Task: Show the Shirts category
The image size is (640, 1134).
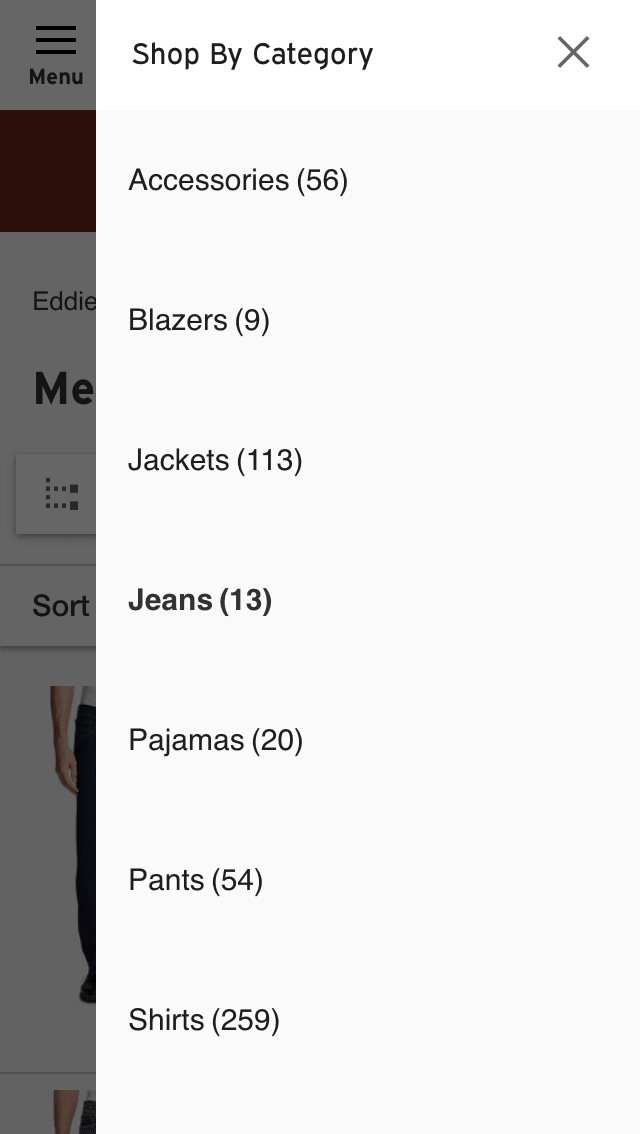Action: click(204, 1020)
